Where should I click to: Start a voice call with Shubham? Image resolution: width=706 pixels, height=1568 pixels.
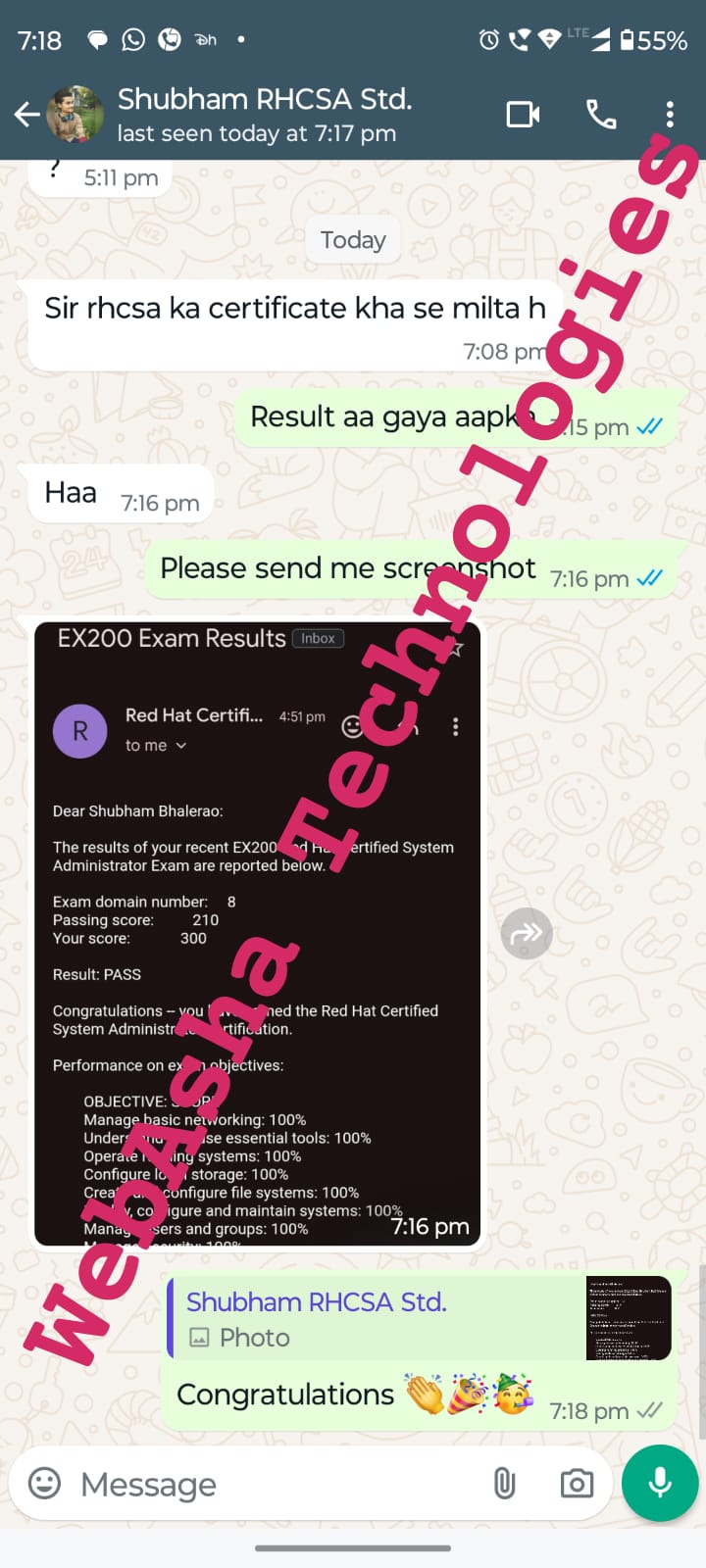coord(601,115)
